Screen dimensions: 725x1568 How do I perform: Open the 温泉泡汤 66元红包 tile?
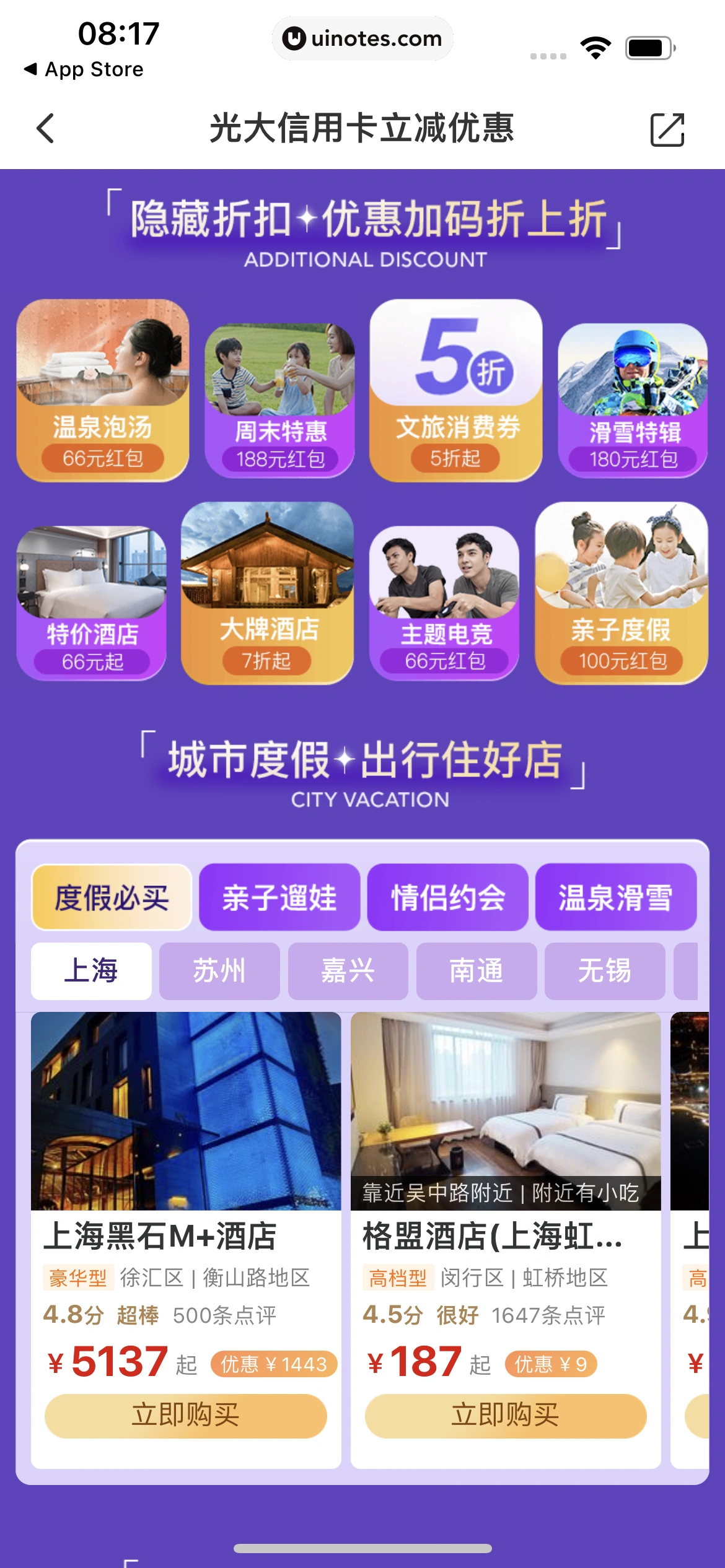coord(103,390)
